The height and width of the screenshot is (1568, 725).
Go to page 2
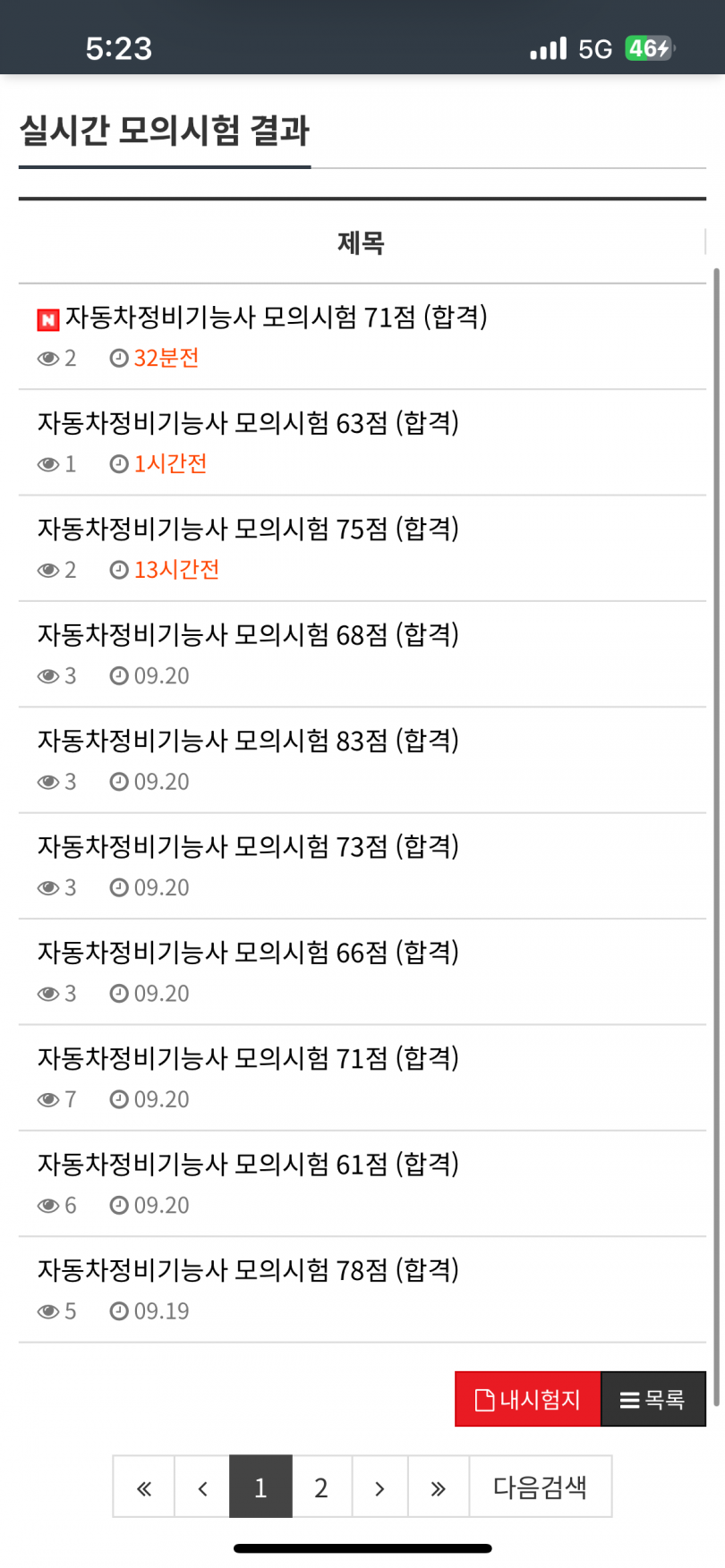[x=321, y=1487]
